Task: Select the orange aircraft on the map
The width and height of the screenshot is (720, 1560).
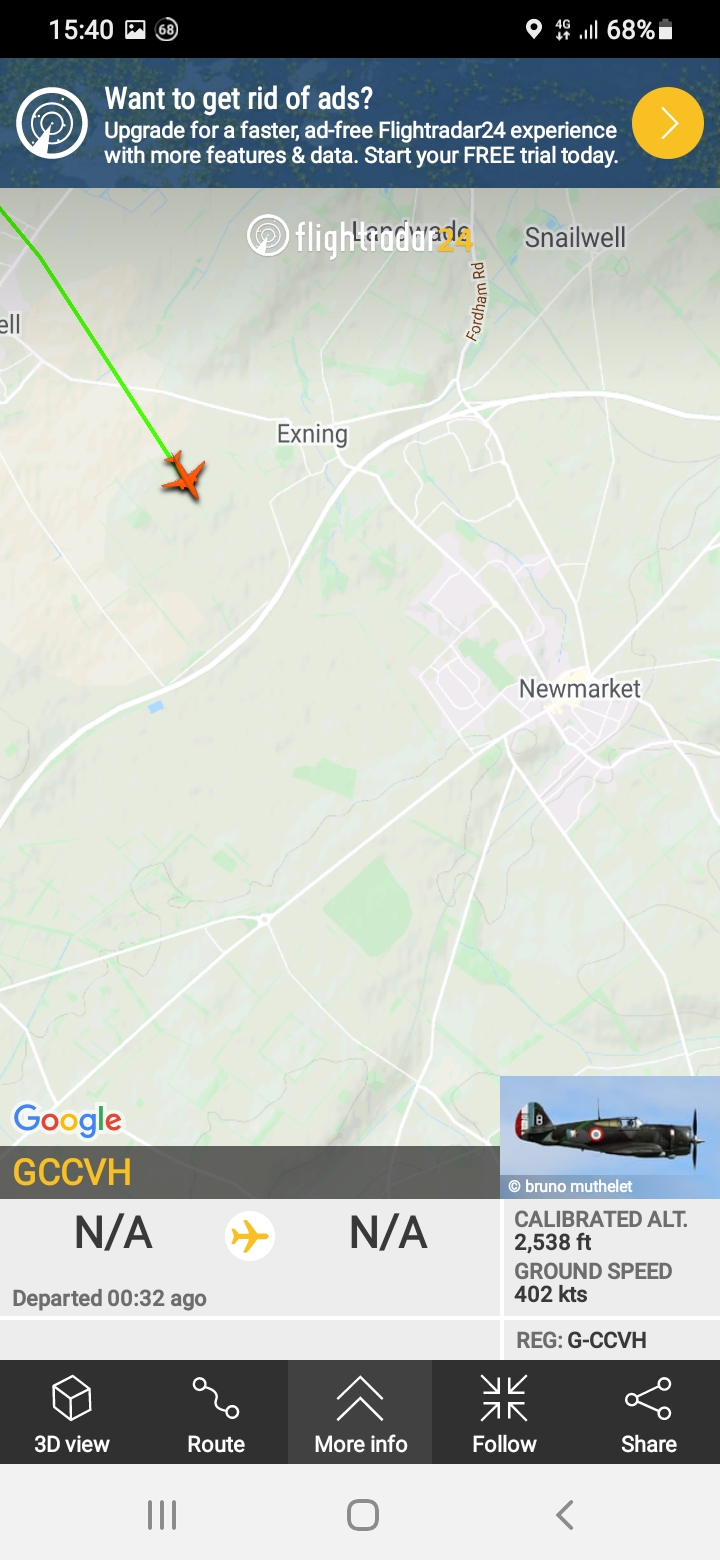Action: point(184,476)
